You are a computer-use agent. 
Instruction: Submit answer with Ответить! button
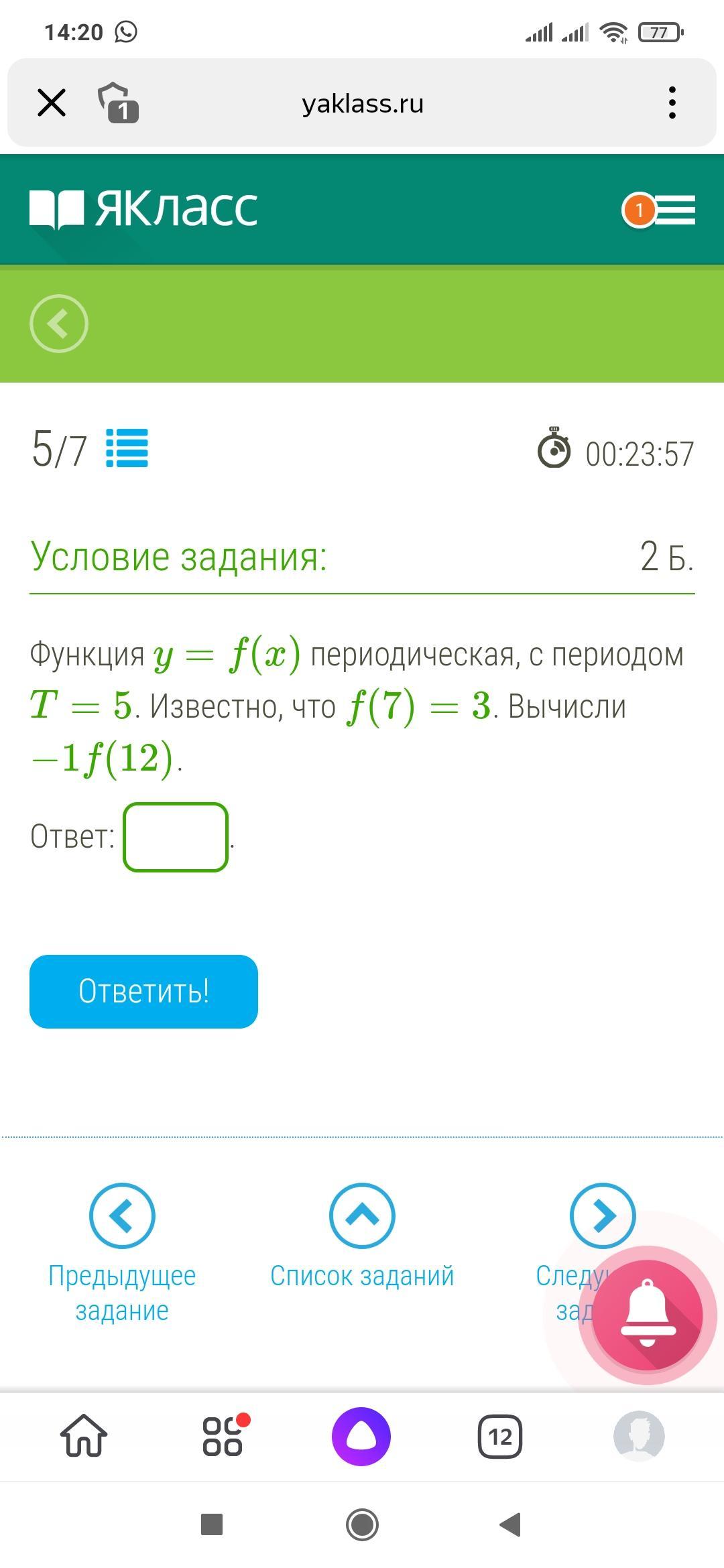pos(143,991)
